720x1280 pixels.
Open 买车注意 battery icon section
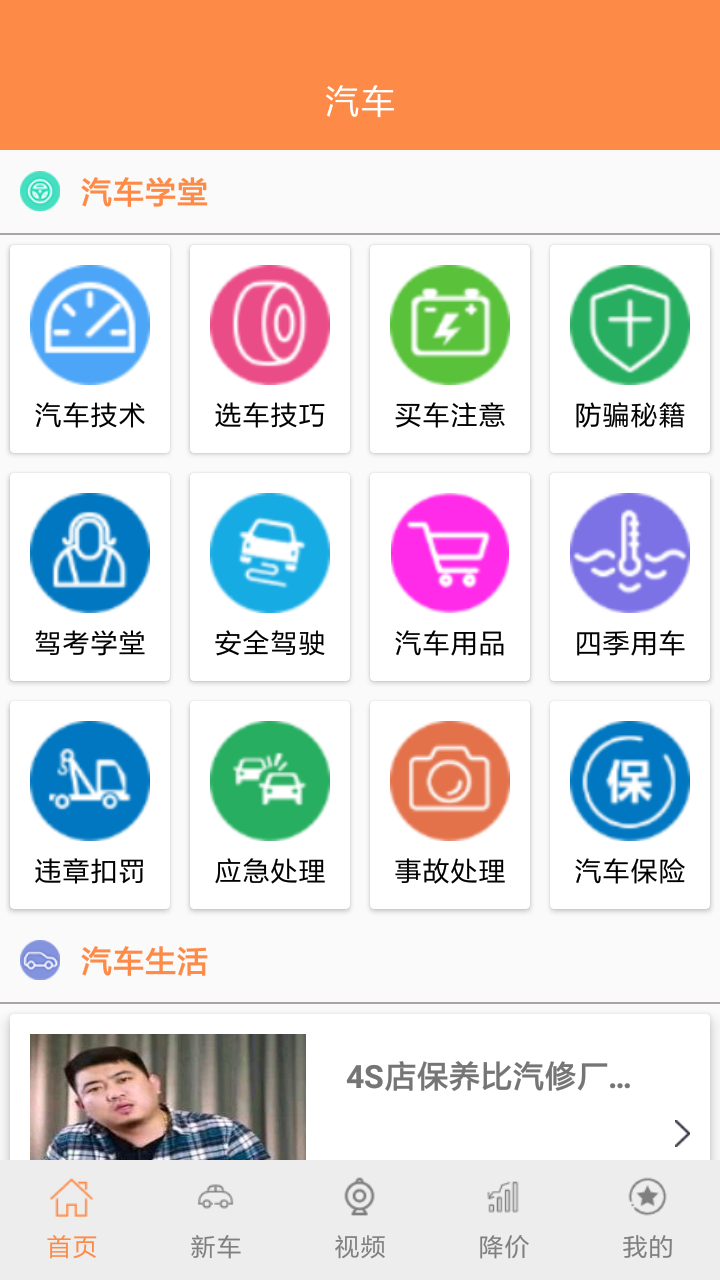pos(449,325)
